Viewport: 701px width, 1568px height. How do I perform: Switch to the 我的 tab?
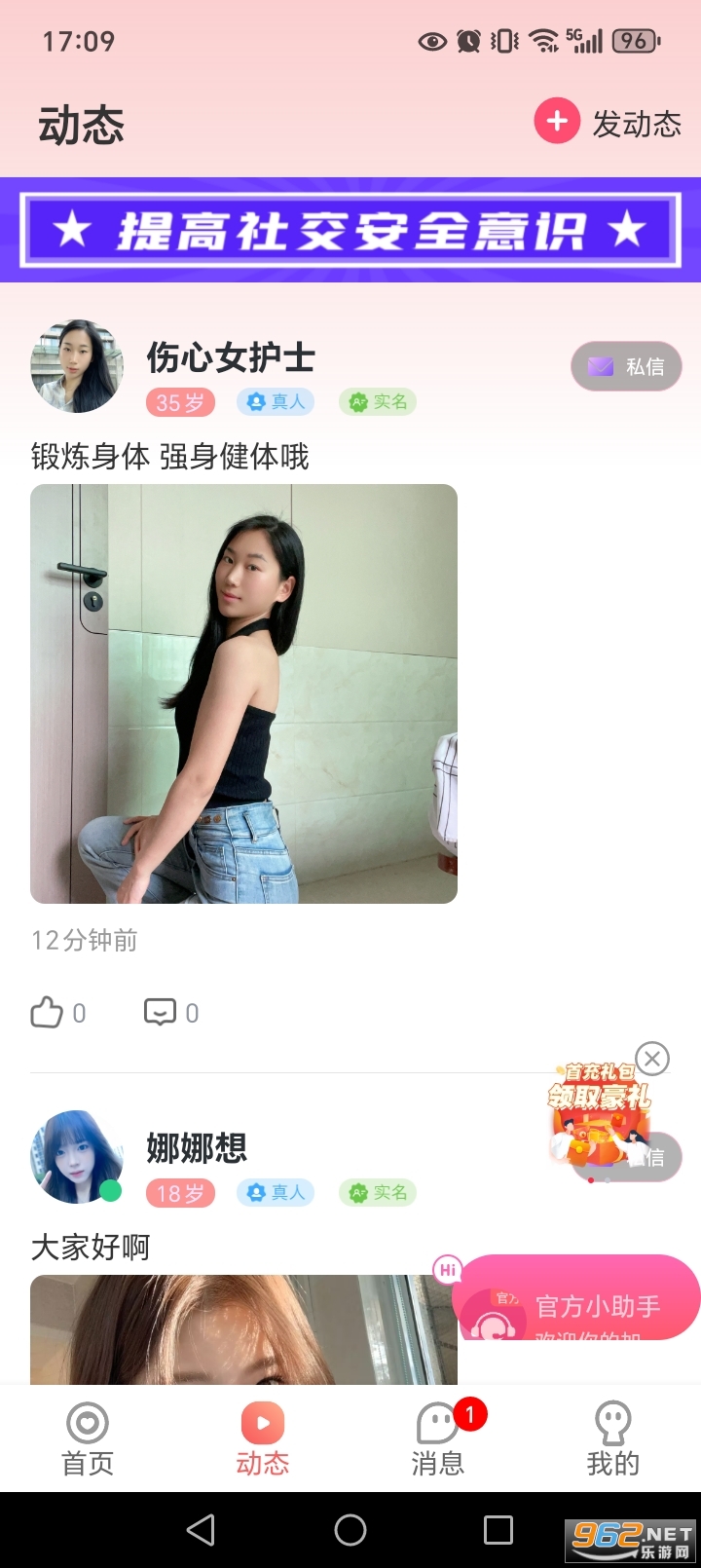tap(613, 1438)
